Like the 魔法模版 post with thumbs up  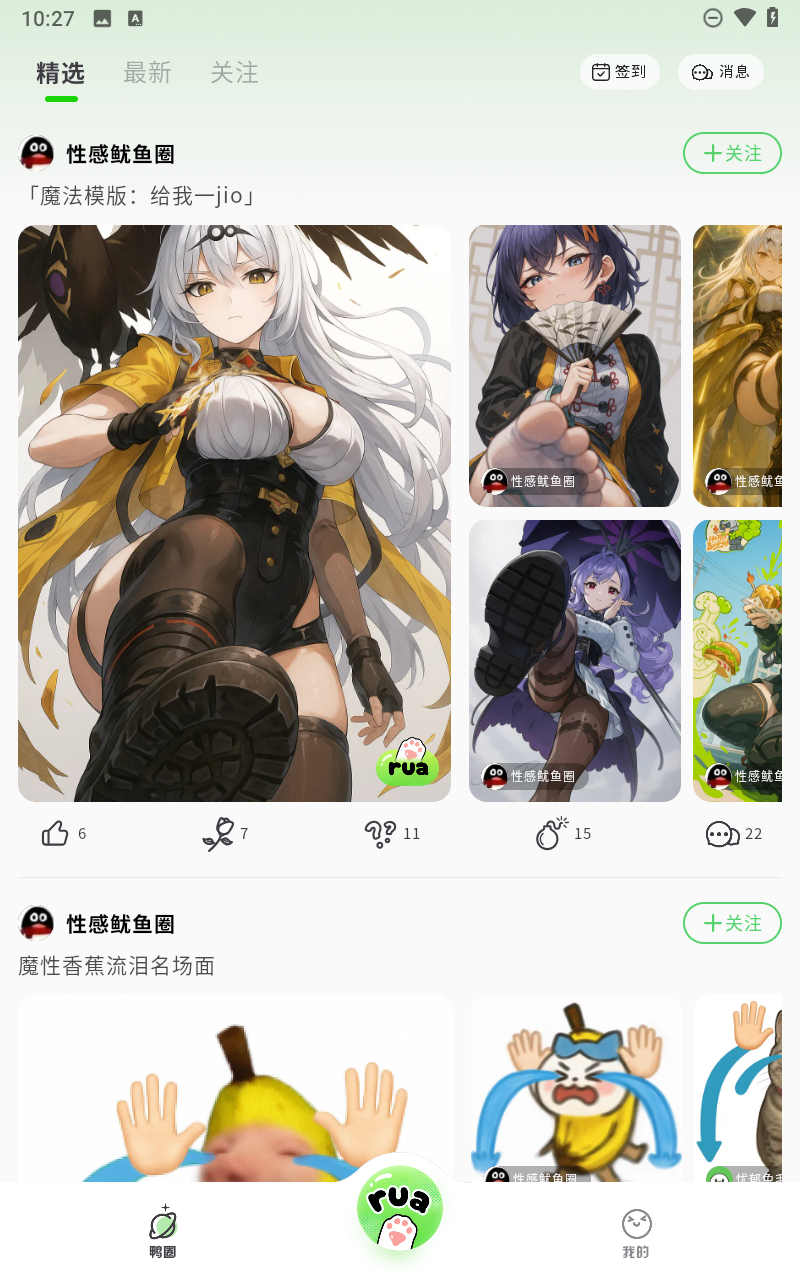56,833
